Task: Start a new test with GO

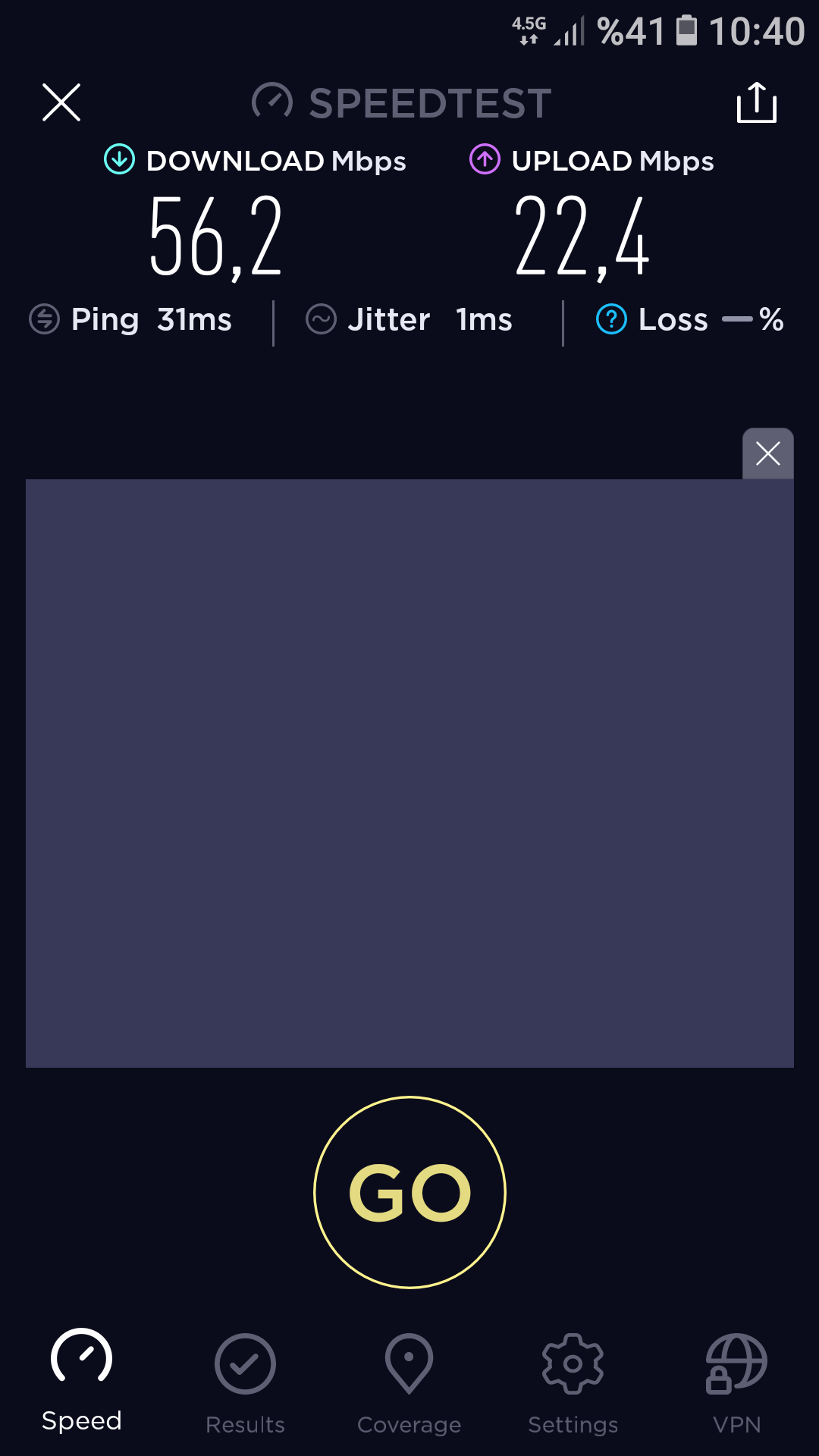Action: [409, 1192]
